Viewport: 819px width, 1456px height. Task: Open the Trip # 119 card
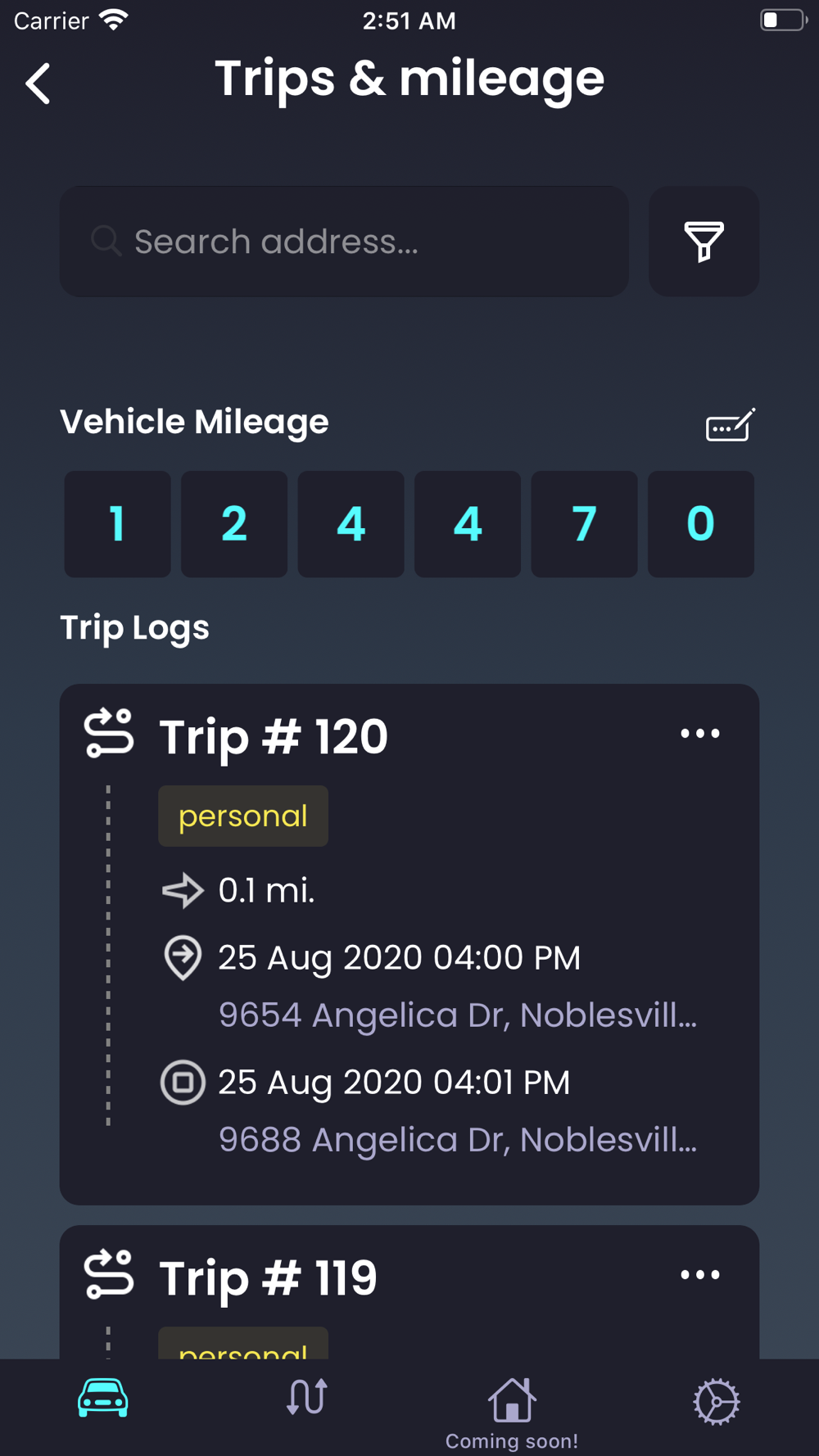[409, 1292]
